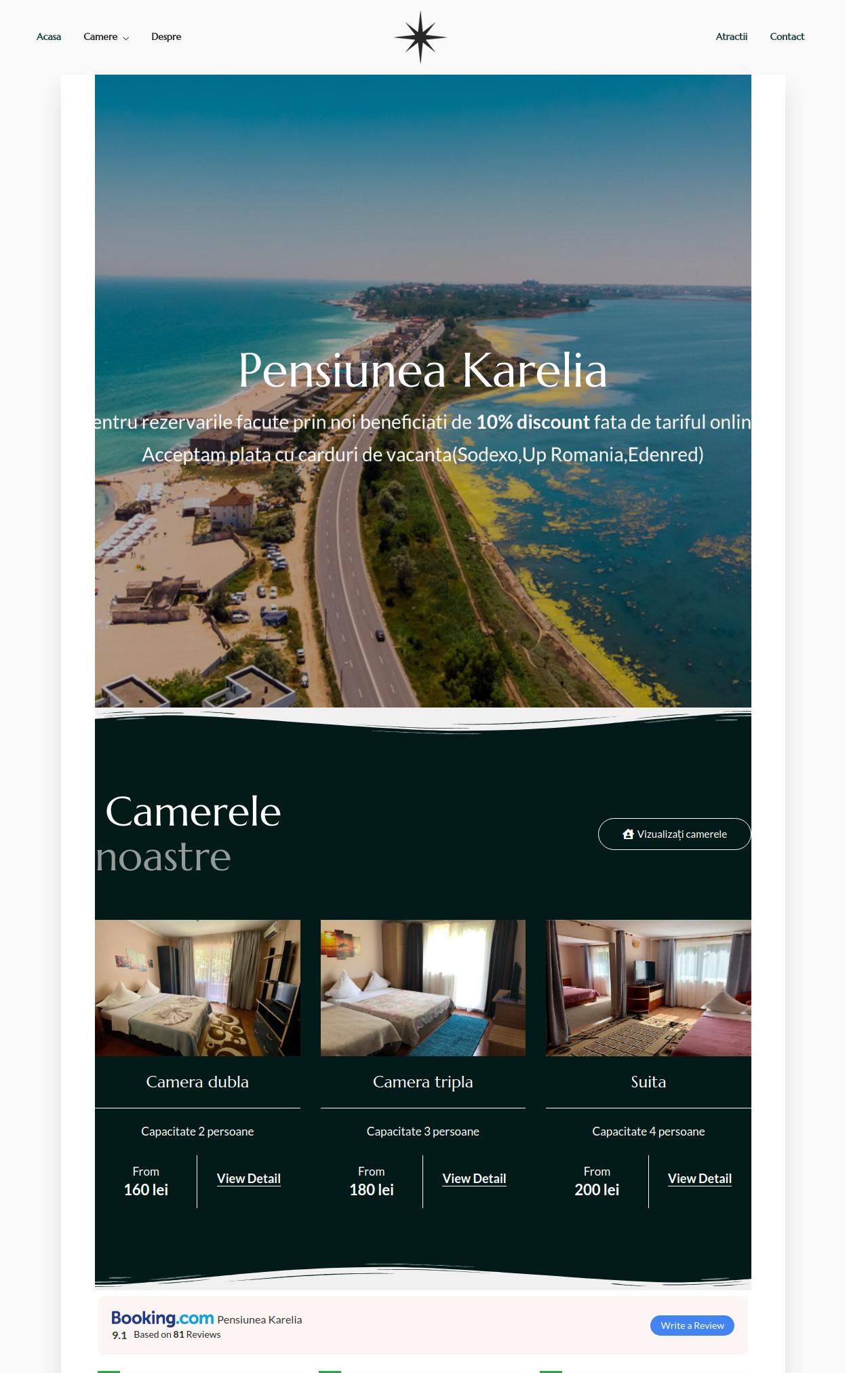
Task: View Detail for Camera dubla
Action: tap(249, 1179)
